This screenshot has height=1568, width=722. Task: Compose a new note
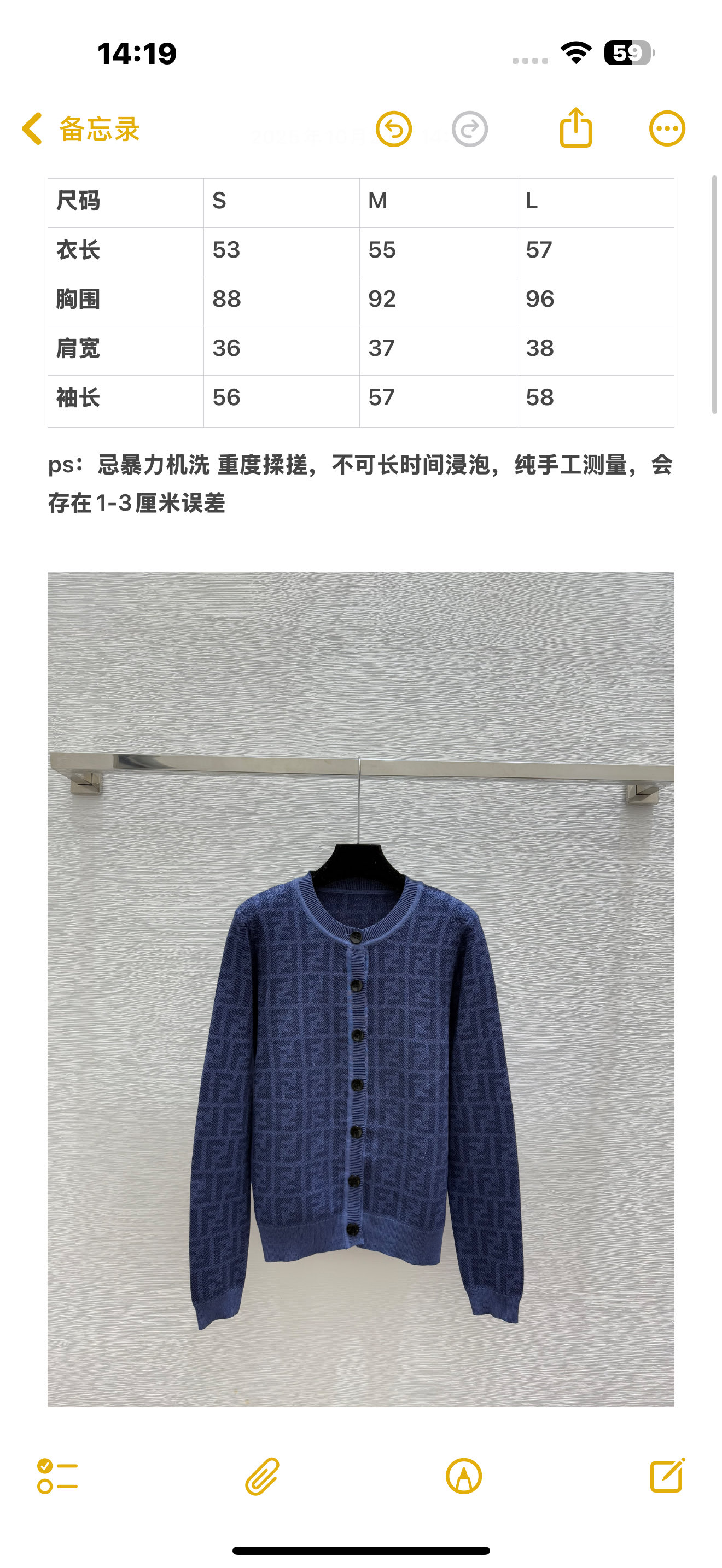[667, 1476]
